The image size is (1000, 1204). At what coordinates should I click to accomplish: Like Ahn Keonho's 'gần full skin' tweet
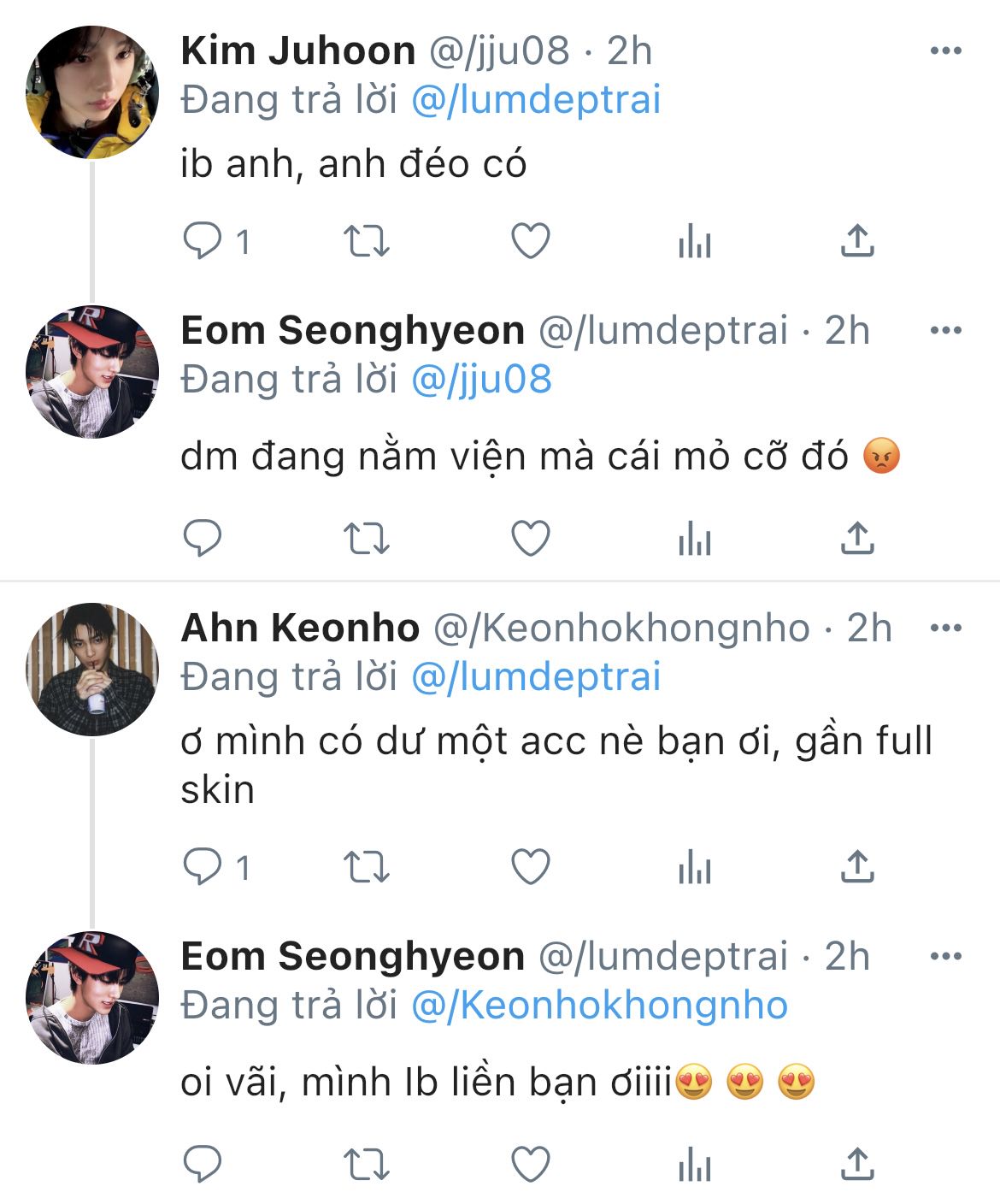(x=530, y=867)
